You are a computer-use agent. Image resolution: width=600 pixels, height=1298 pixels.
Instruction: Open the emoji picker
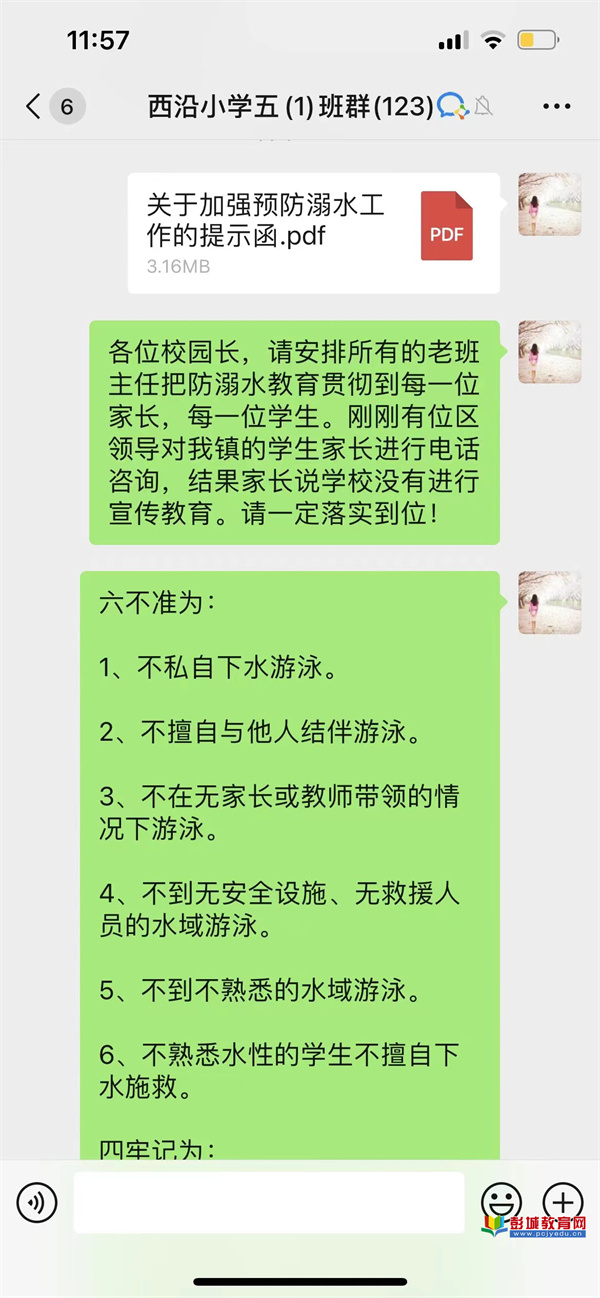(x=501, y=1201)
